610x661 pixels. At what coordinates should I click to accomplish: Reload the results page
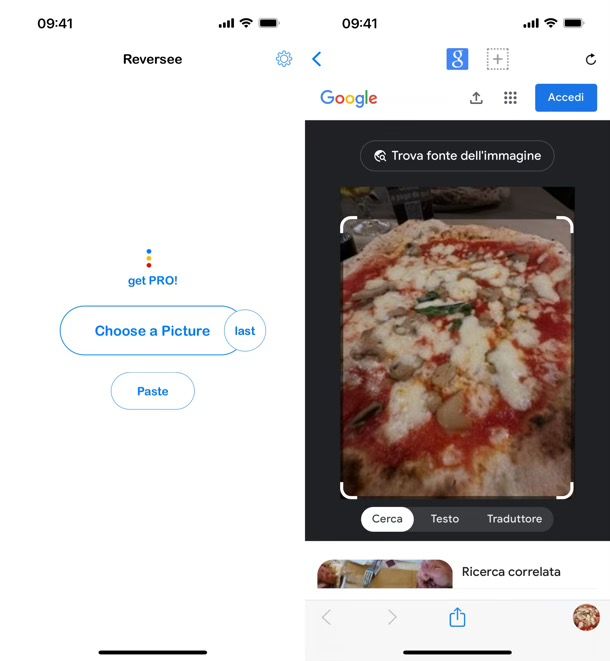pyautogui.click(x=591, y=59)
